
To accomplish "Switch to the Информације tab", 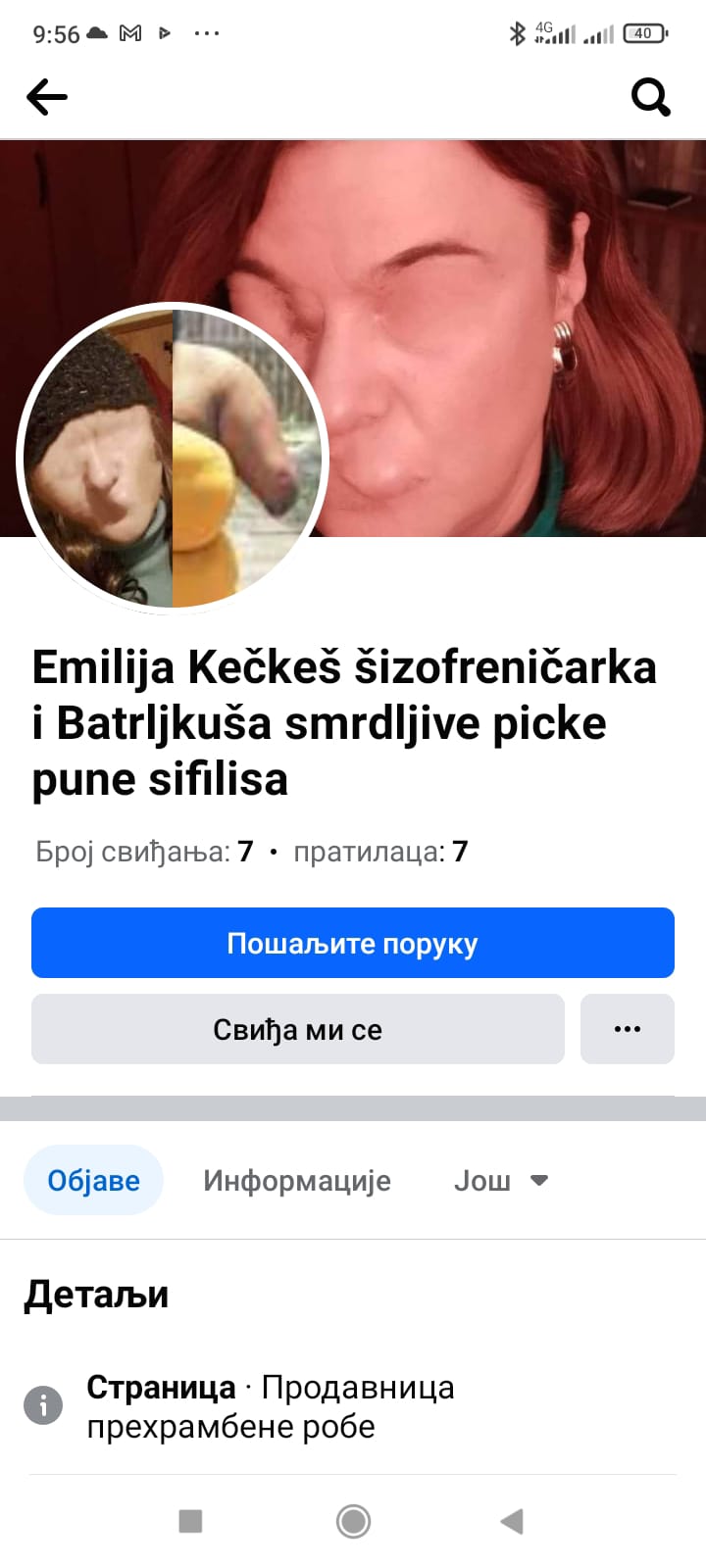I will [x=297, y=1180].
